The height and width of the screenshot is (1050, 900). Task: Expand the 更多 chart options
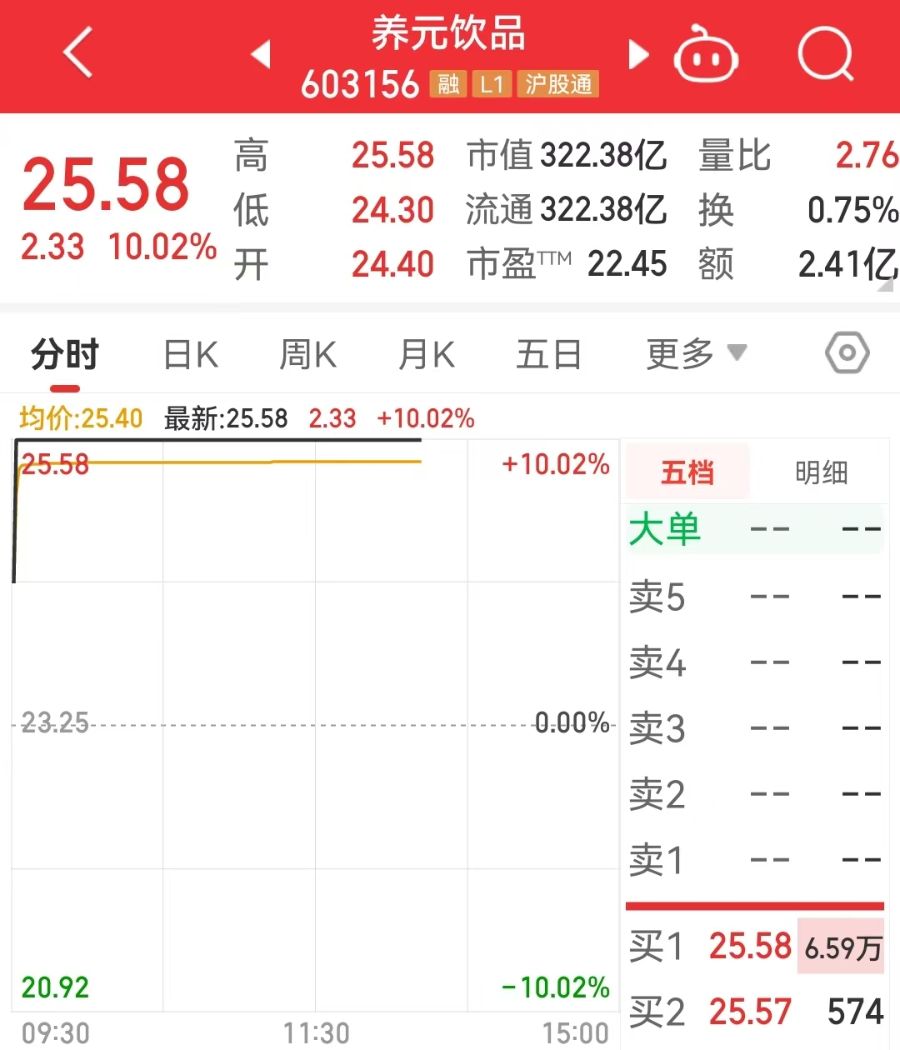(696, 354)
